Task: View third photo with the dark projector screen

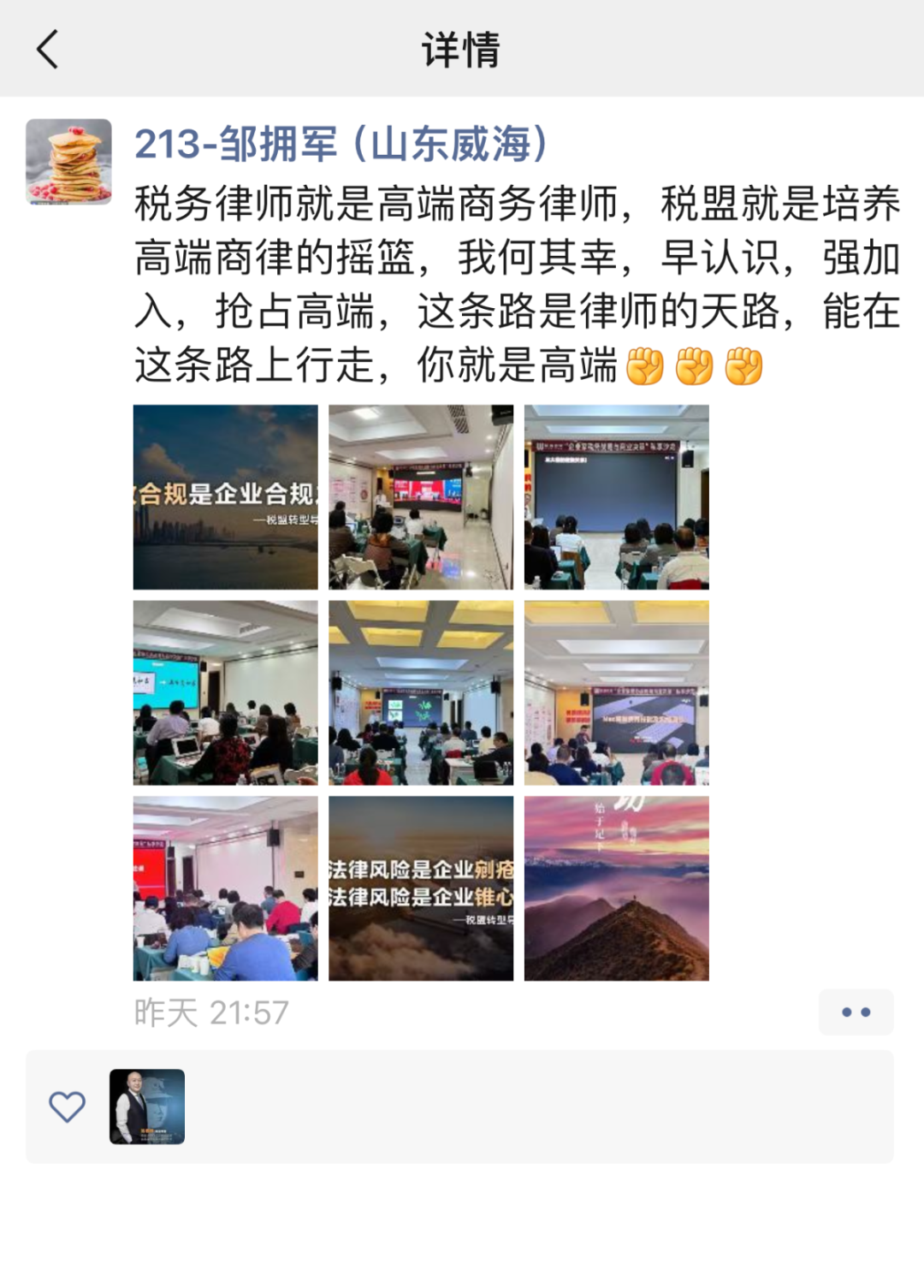Action: click(x=616, y=497)
